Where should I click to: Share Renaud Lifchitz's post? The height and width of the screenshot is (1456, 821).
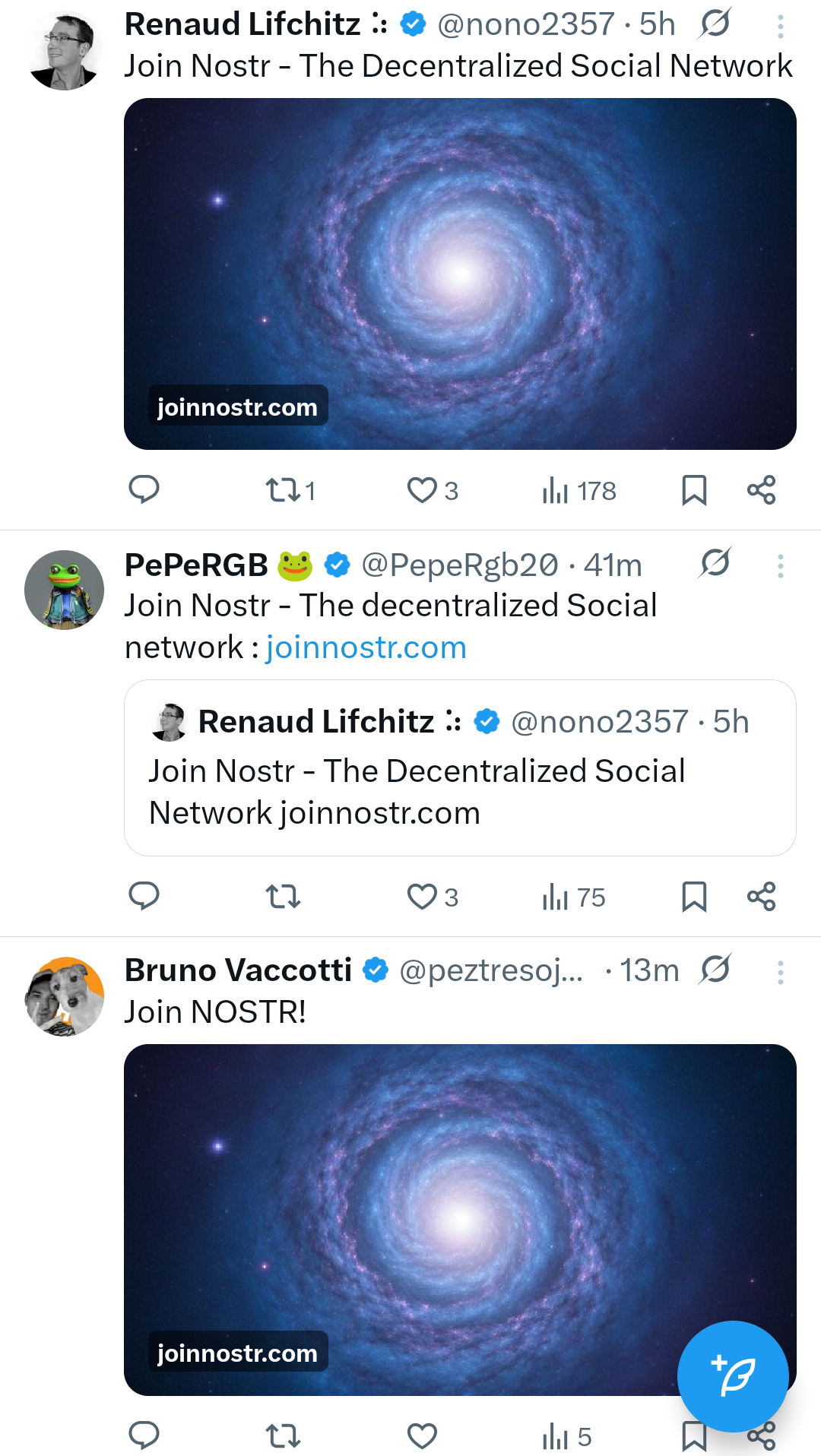761,490
